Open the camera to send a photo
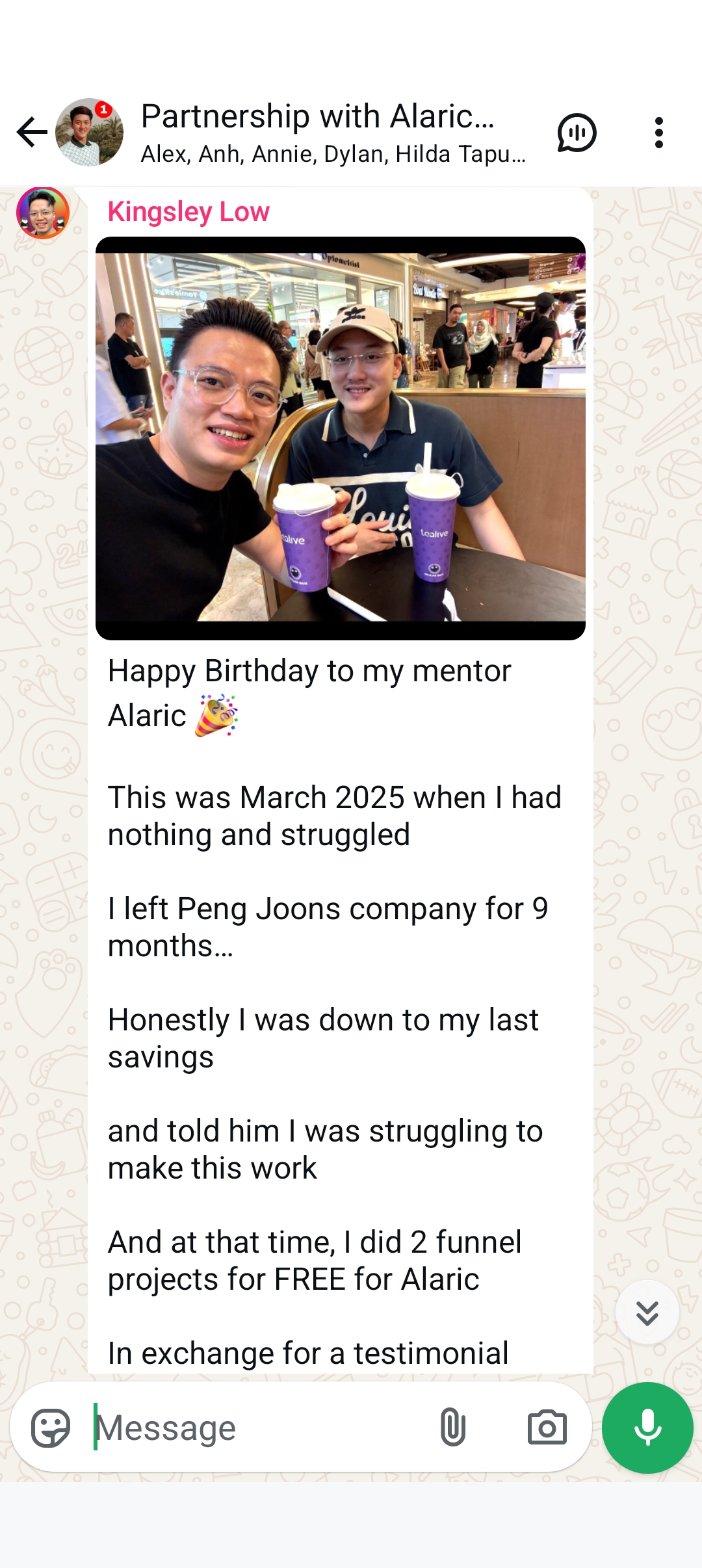The height and width of the screenshot is (1568, 702). 547,1428
